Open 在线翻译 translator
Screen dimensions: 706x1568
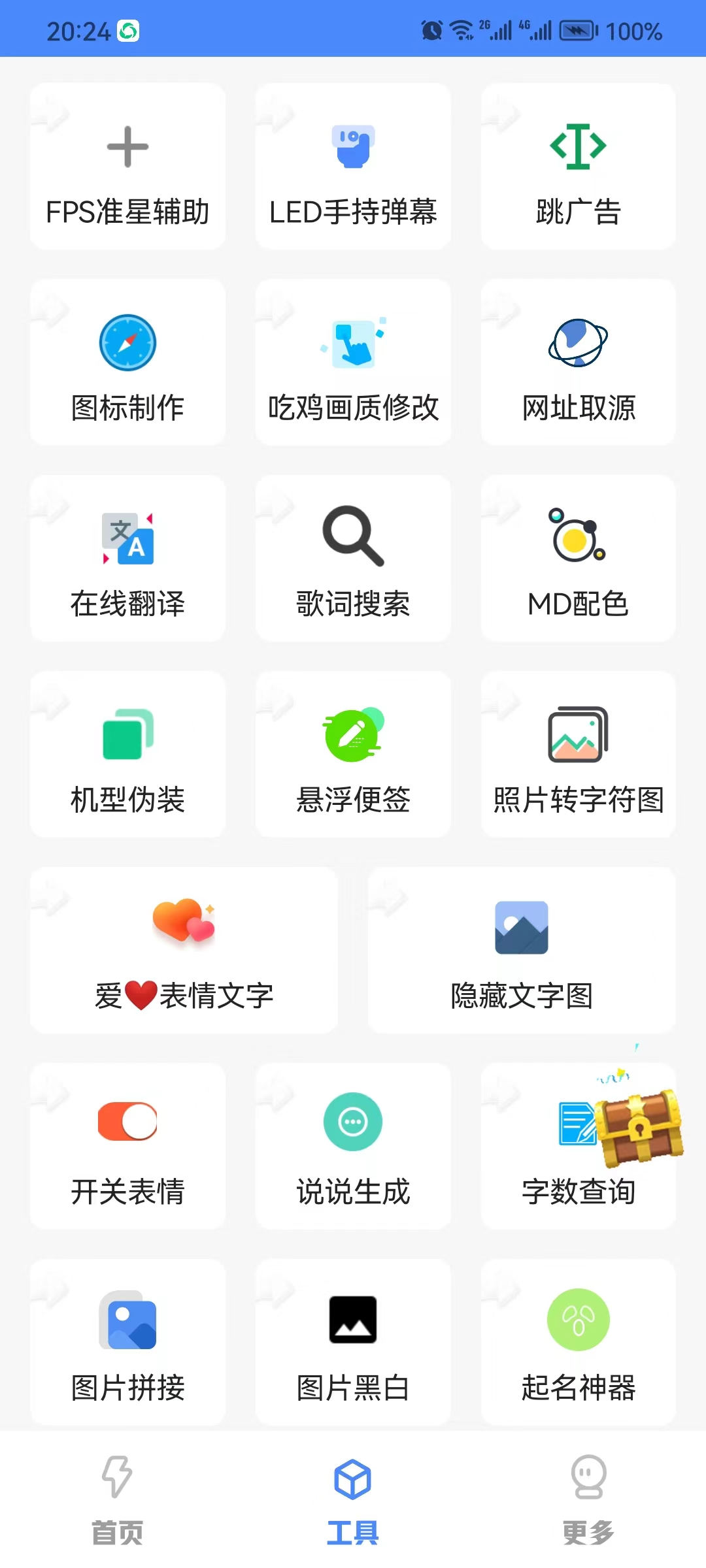[127, 559]
